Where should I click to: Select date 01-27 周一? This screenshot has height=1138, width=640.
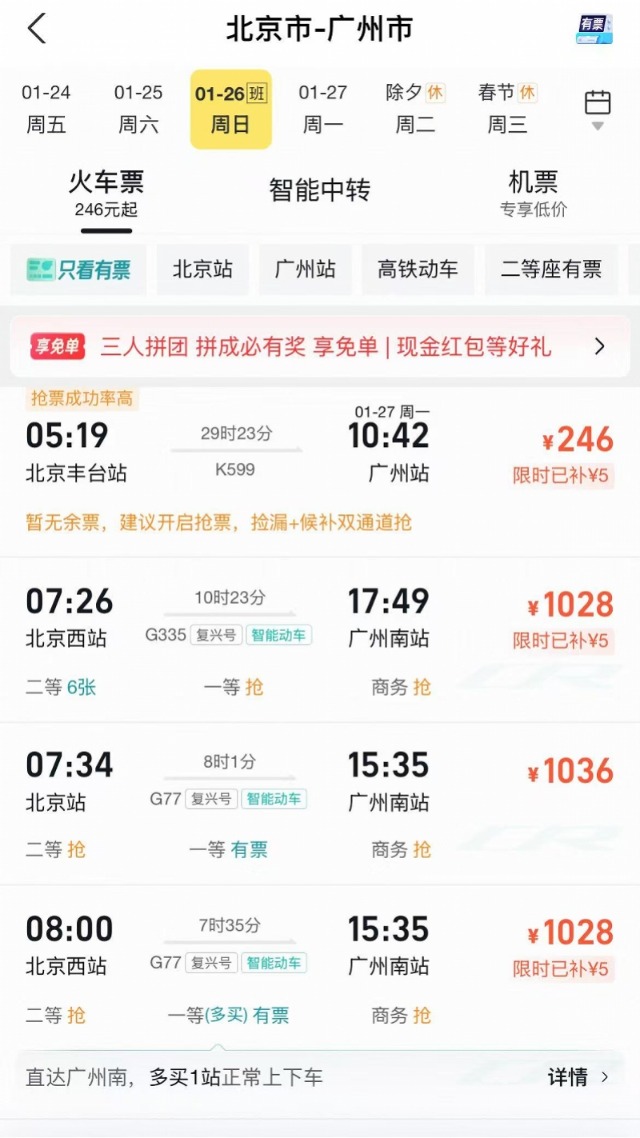point(323,108)
